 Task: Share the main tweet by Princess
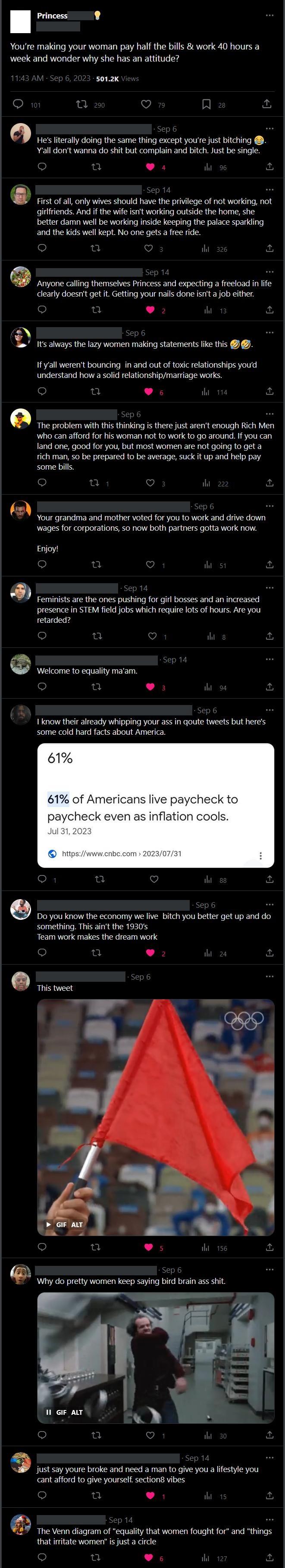click(267, 105)
